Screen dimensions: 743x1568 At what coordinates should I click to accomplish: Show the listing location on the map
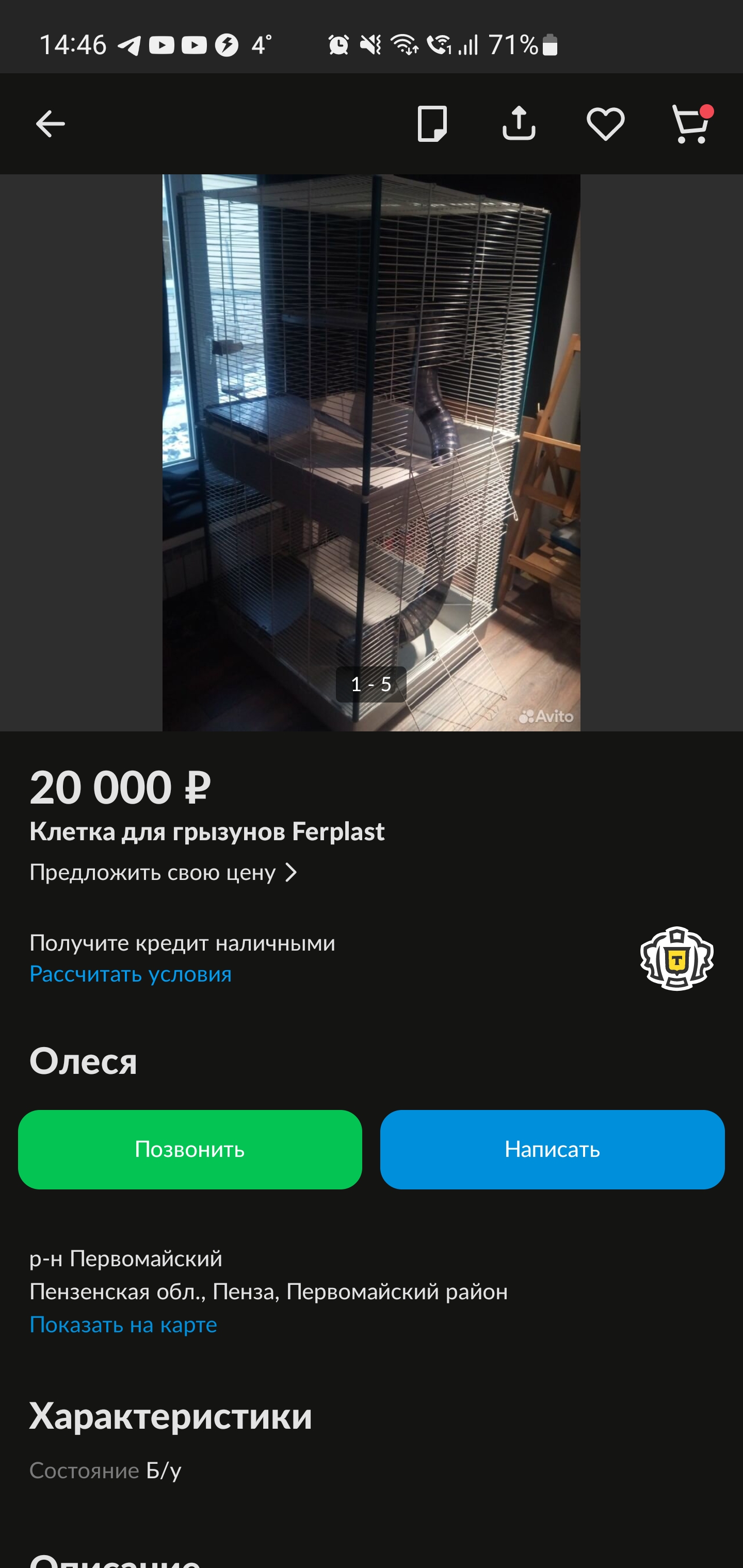click(123, 1325)
